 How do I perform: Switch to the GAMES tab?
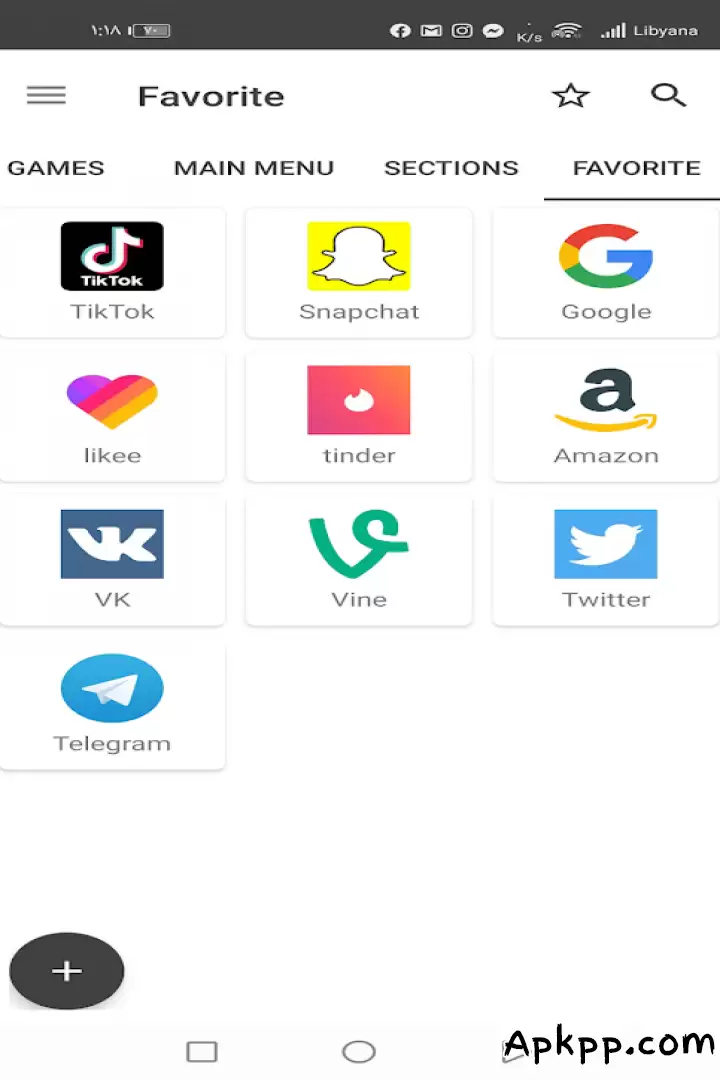pyautogui.click(x=55, y=168)
